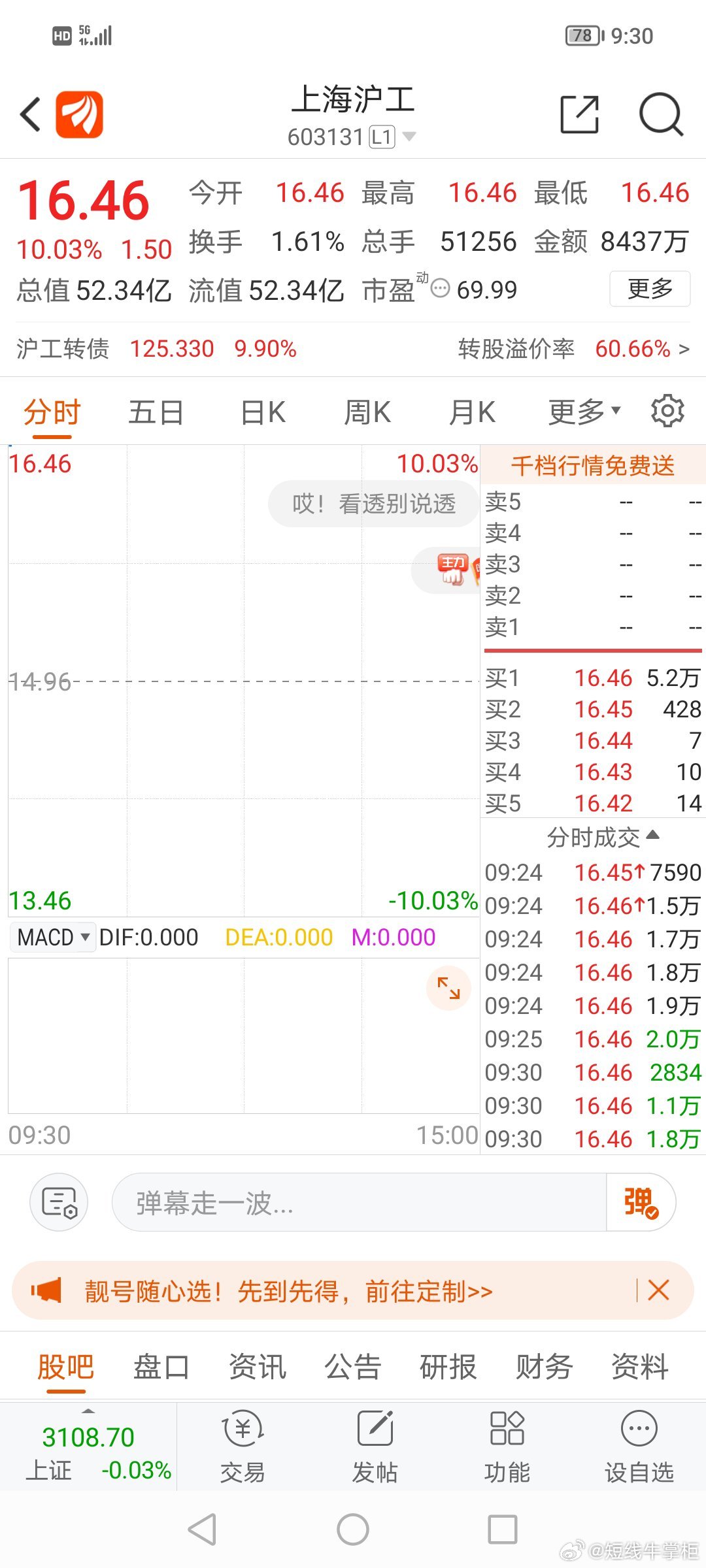
Task: Tap the 更多 button beside 市盈
Action: [x=650, y=289]
